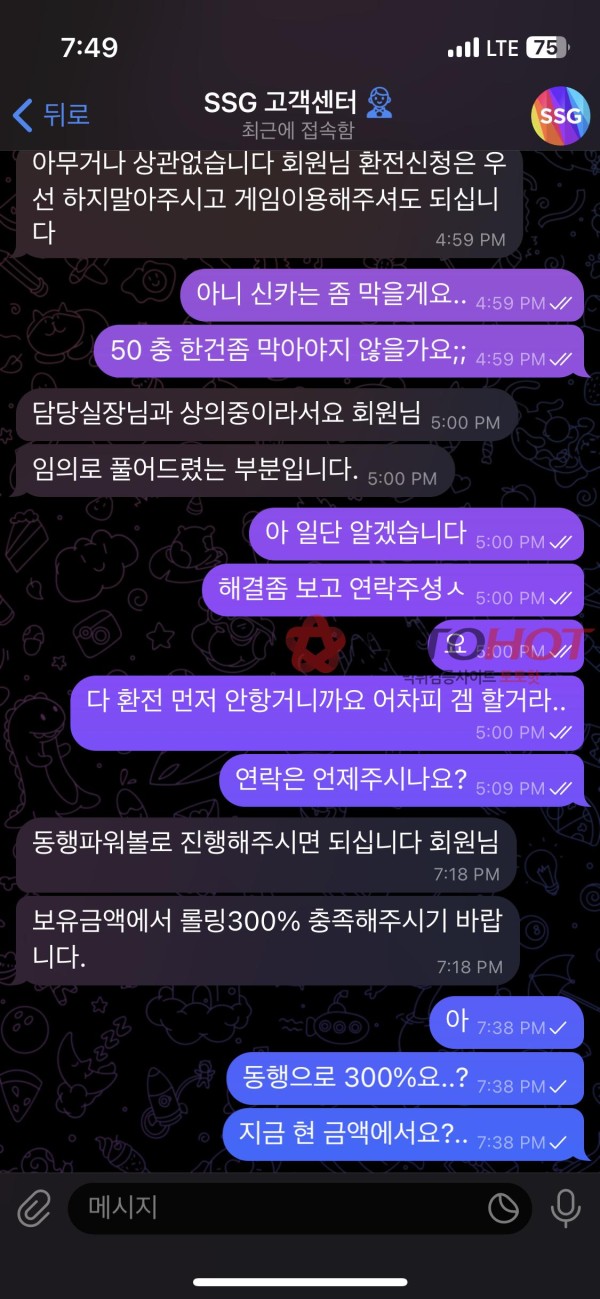Tap the attachment paperclip icon
Image resolution: width=600 pixels, height=1299 pixels.
point(33,1208)
